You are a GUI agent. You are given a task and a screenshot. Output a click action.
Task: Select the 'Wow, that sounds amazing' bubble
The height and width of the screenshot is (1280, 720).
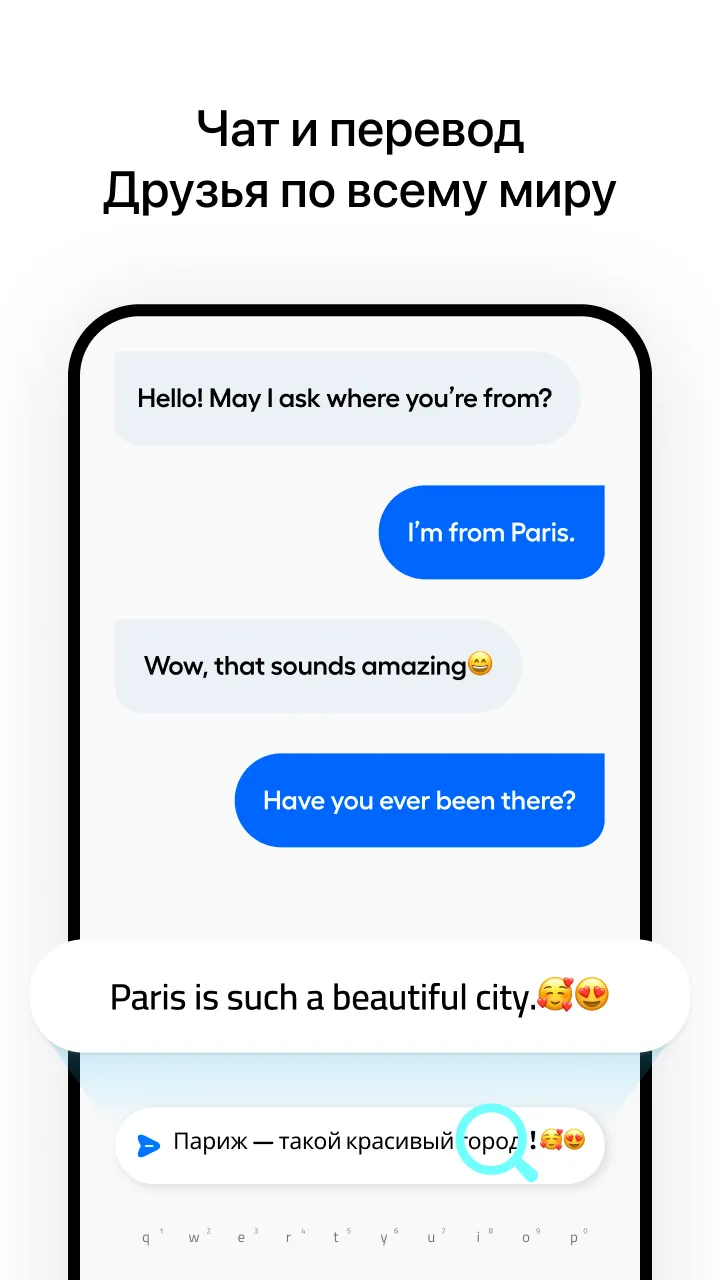(318, 666)
